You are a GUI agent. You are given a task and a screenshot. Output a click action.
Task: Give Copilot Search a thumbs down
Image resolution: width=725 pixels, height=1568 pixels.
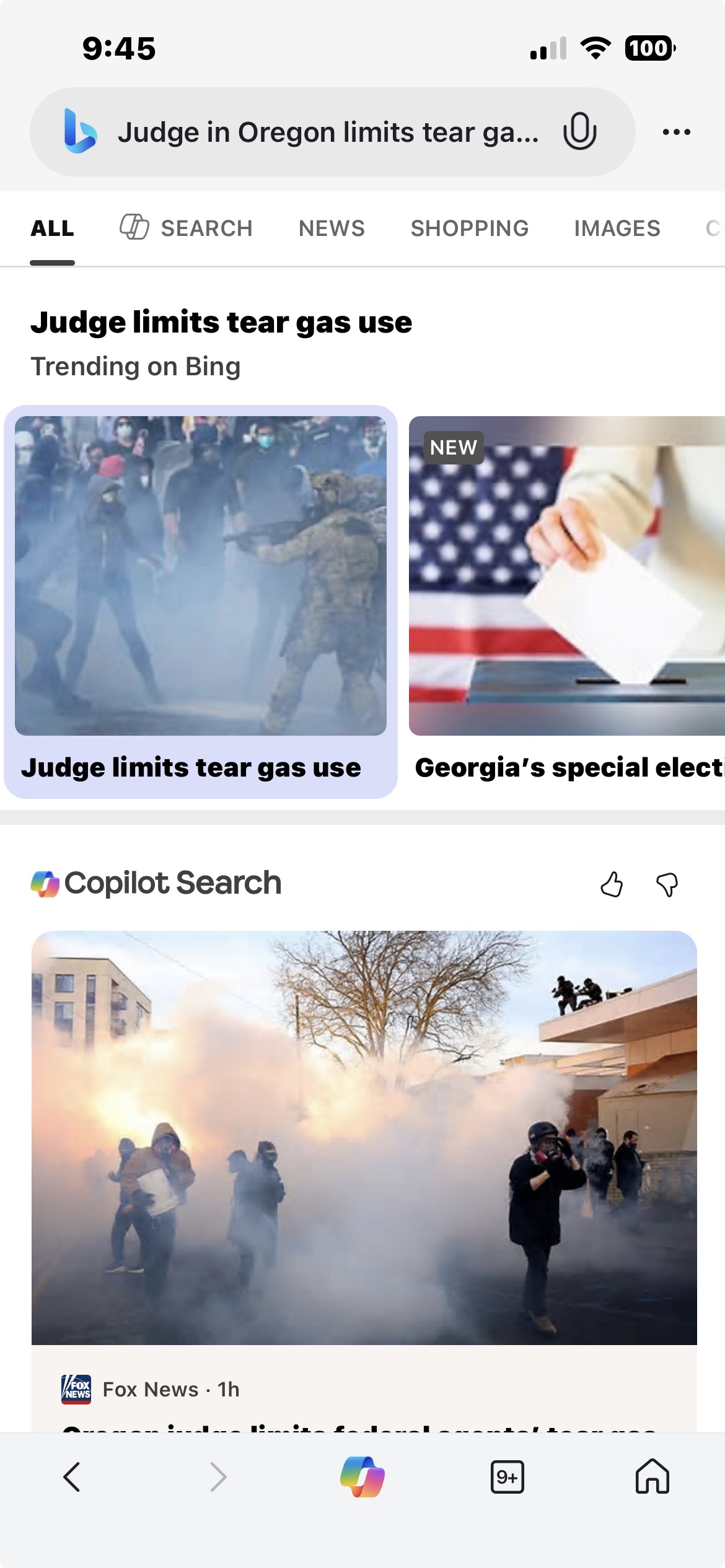point(667,884)
